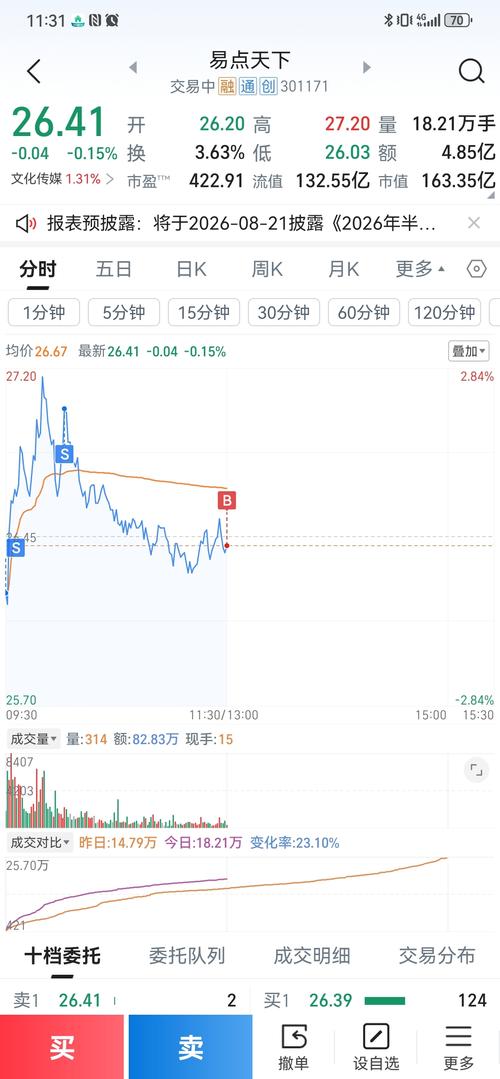
Task: Open chart settings hexagon icon
Action: click(476, 269)
